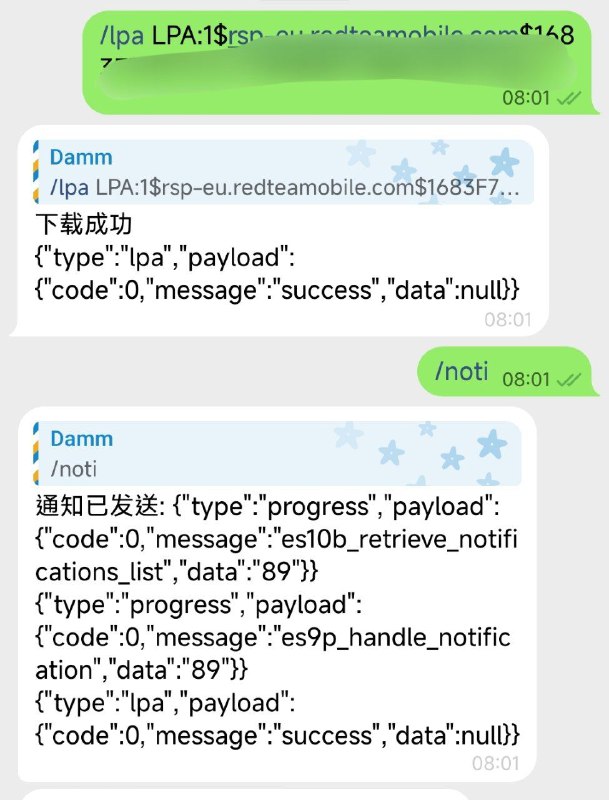609x800 pixels.
Task: Tap the /noti command in the sent message
Action: tap(462, 372)
